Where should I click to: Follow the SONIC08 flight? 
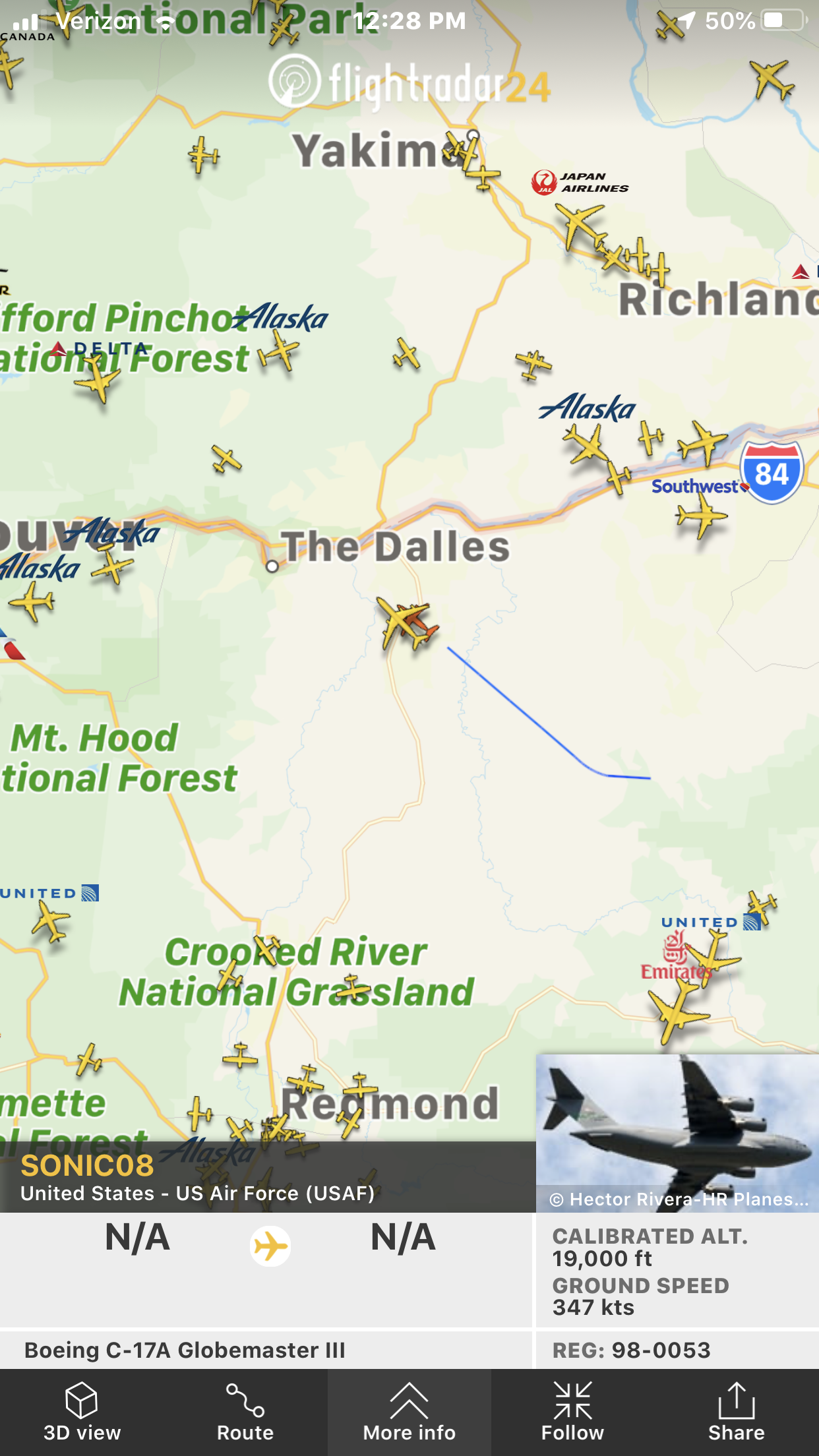(572, 1412)
